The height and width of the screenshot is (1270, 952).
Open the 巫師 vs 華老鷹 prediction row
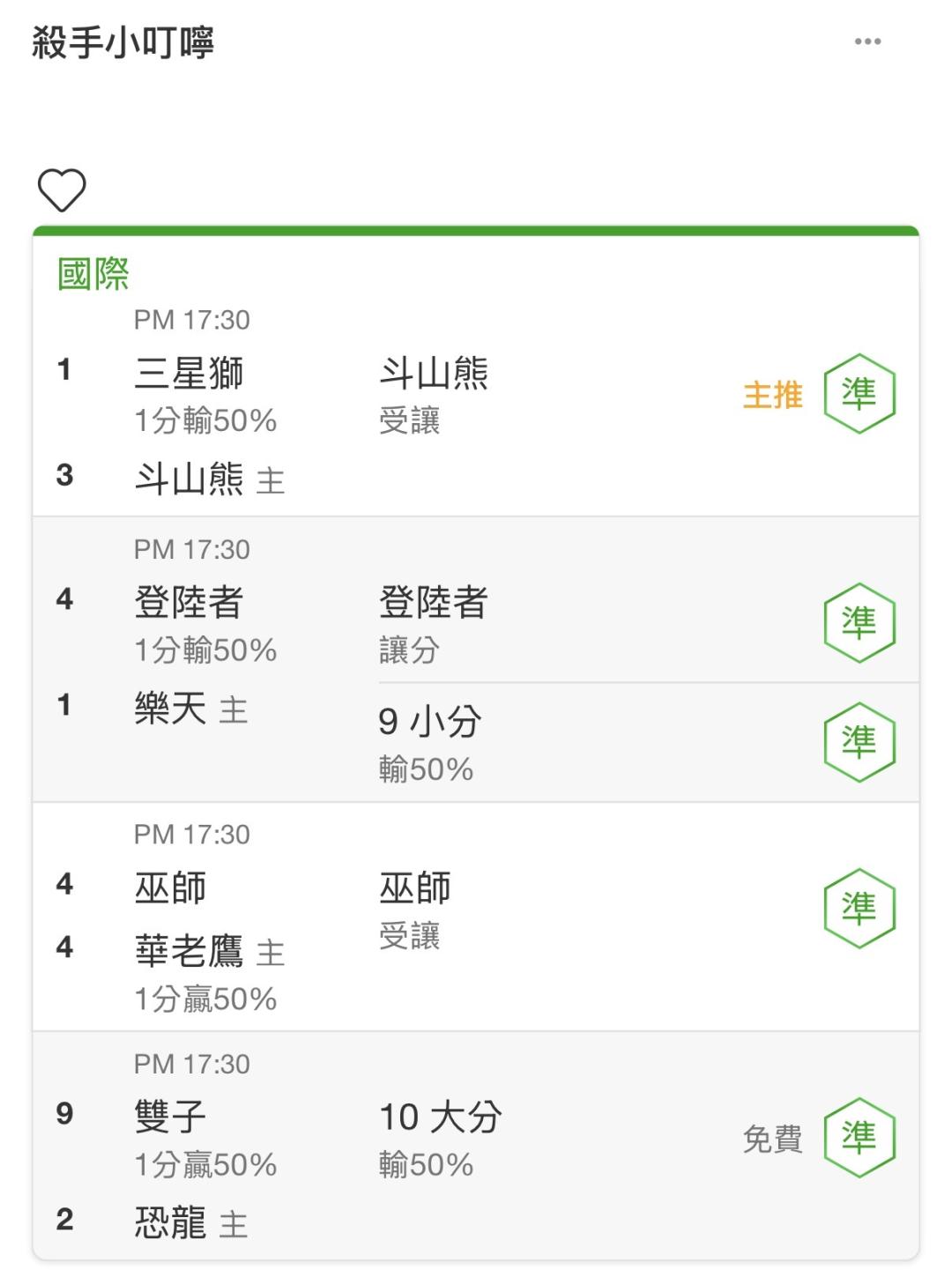point(476,917)
